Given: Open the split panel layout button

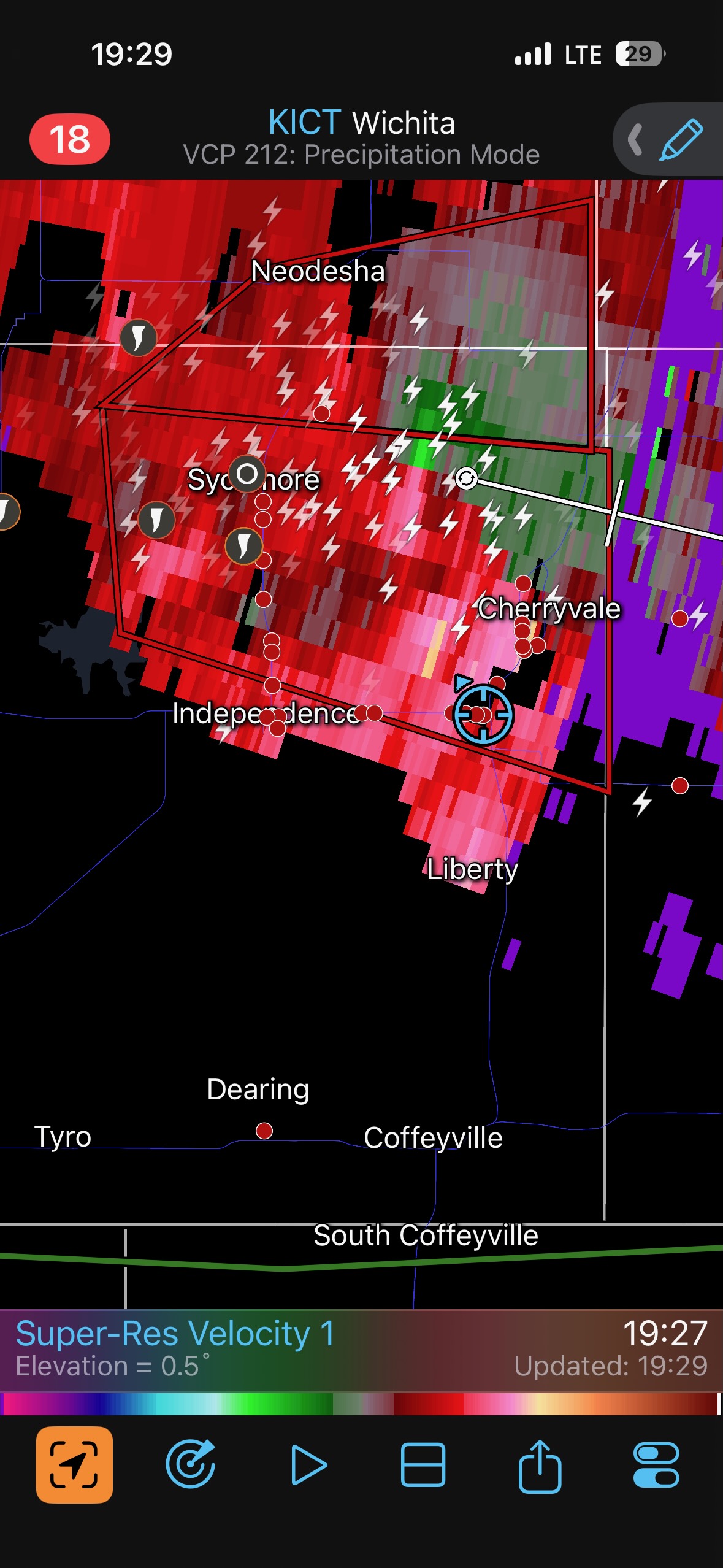Looking at the screenshot, I should 423,1465.
